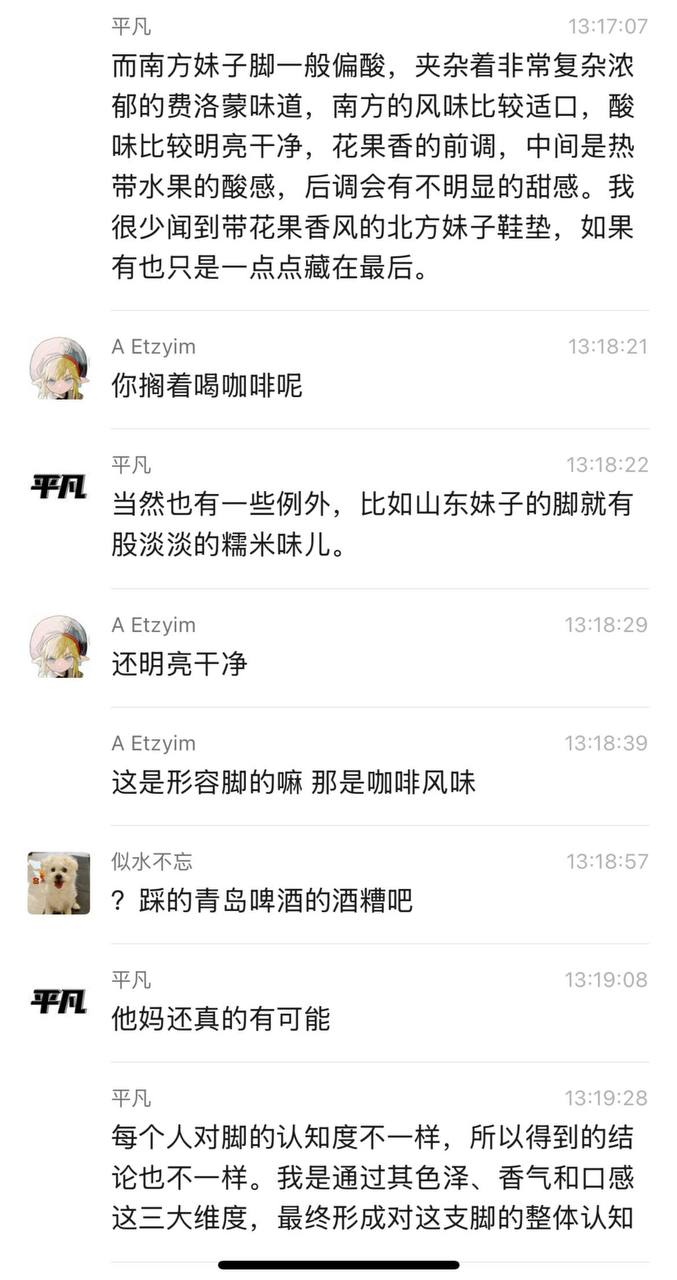Image resolution: width=677 pixels, height=1280 pixels.
Task: Tap 平凡's avatar next to the 山东妹子 message
Action: (59, 487)
